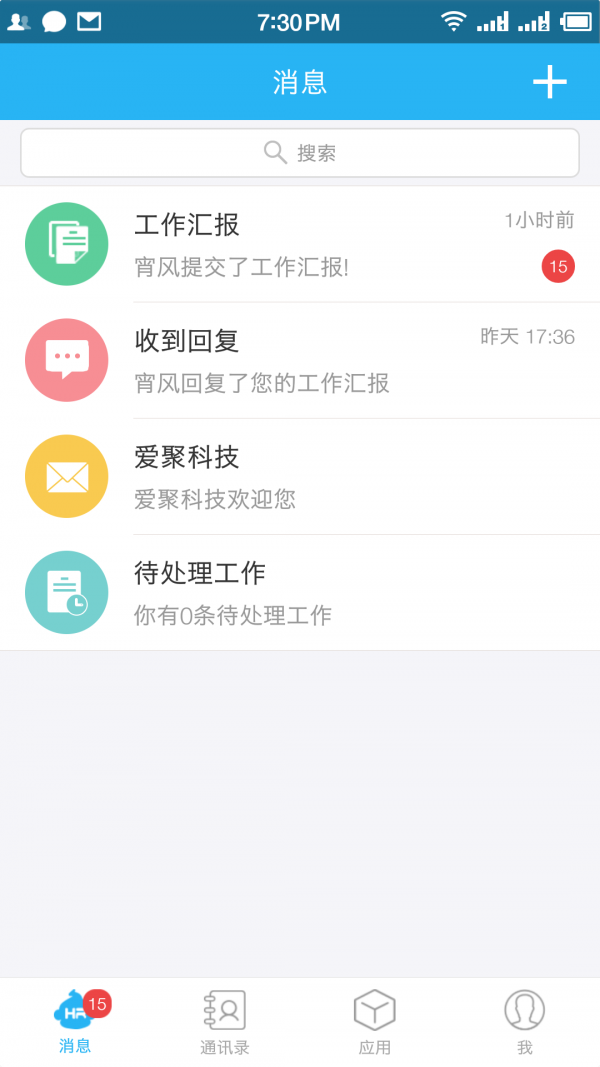Select the 消息 tab
600x1067 pixels.
76,1021
